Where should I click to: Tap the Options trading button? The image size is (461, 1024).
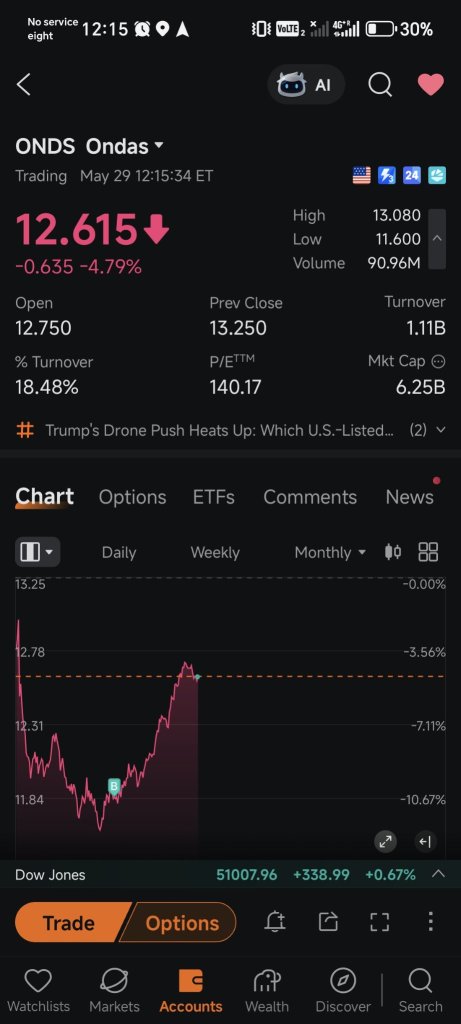tap(180, 922)
